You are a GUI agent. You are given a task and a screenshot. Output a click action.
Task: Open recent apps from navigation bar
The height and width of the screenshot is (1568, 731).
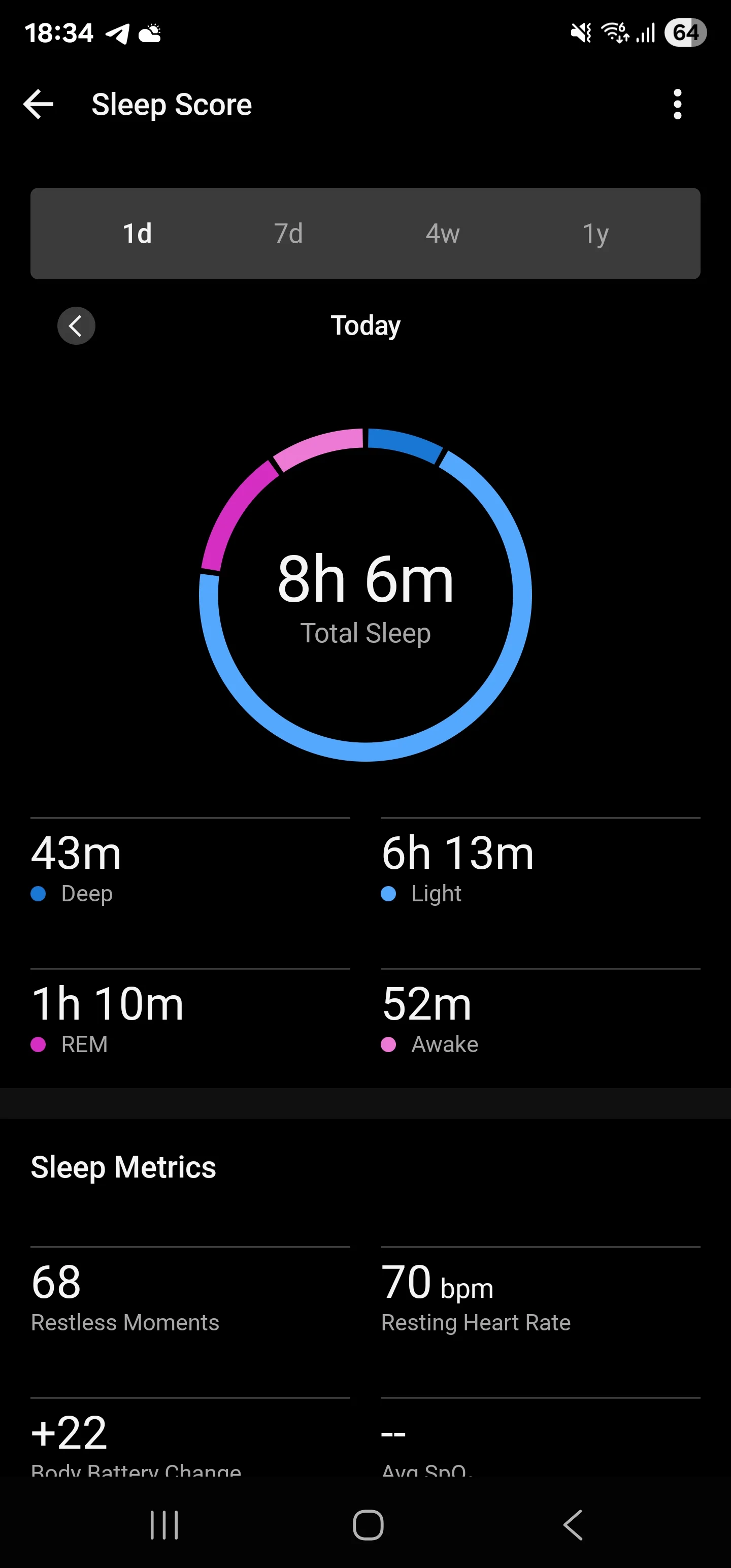(164, 1525)
